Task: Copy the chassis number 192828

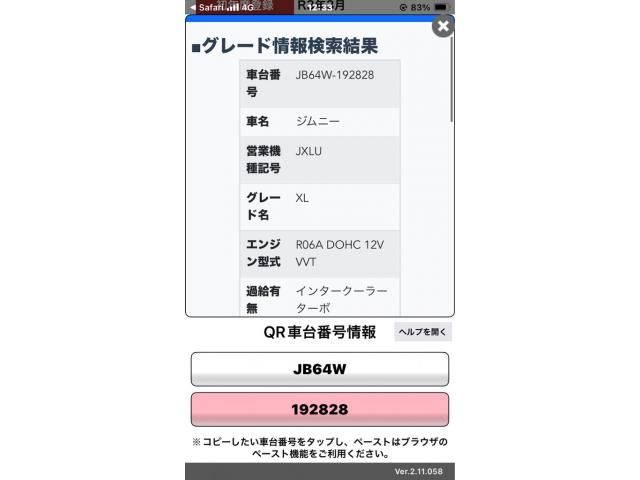Action: tap(319, 410)
